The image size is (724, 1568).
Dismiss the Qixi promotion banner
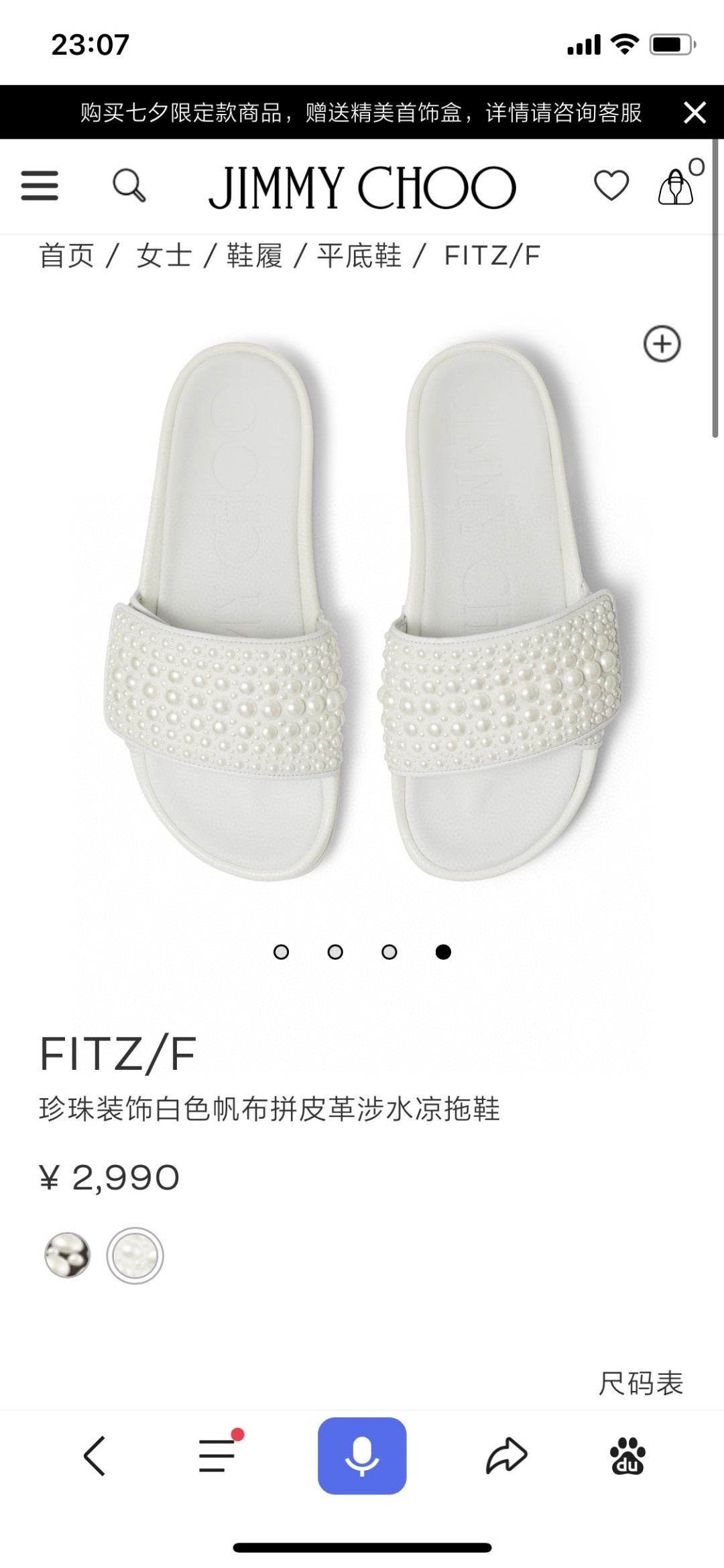pyautogui.click(x=695, y=112)
